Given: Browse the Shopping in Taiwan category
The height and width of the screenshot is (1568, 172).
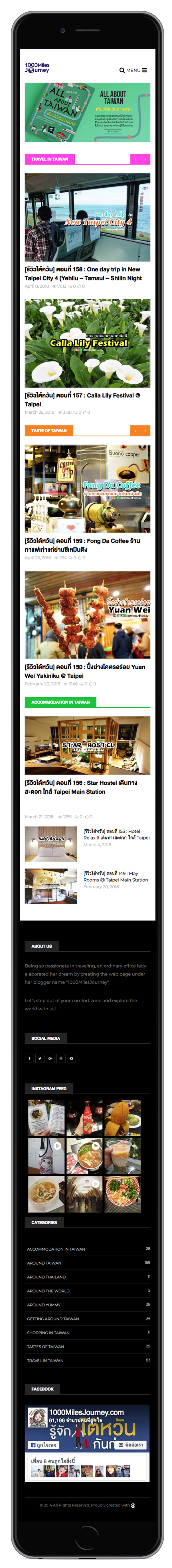Looking at the screenshot, I should tap(48, 1332).
